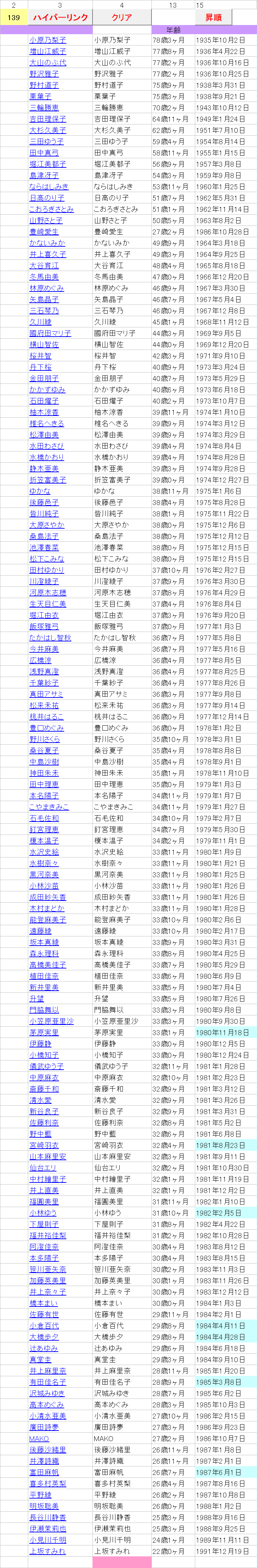257x1568 pixels.
Task: Open the ゆかな hyperlink
Action: 40,491
